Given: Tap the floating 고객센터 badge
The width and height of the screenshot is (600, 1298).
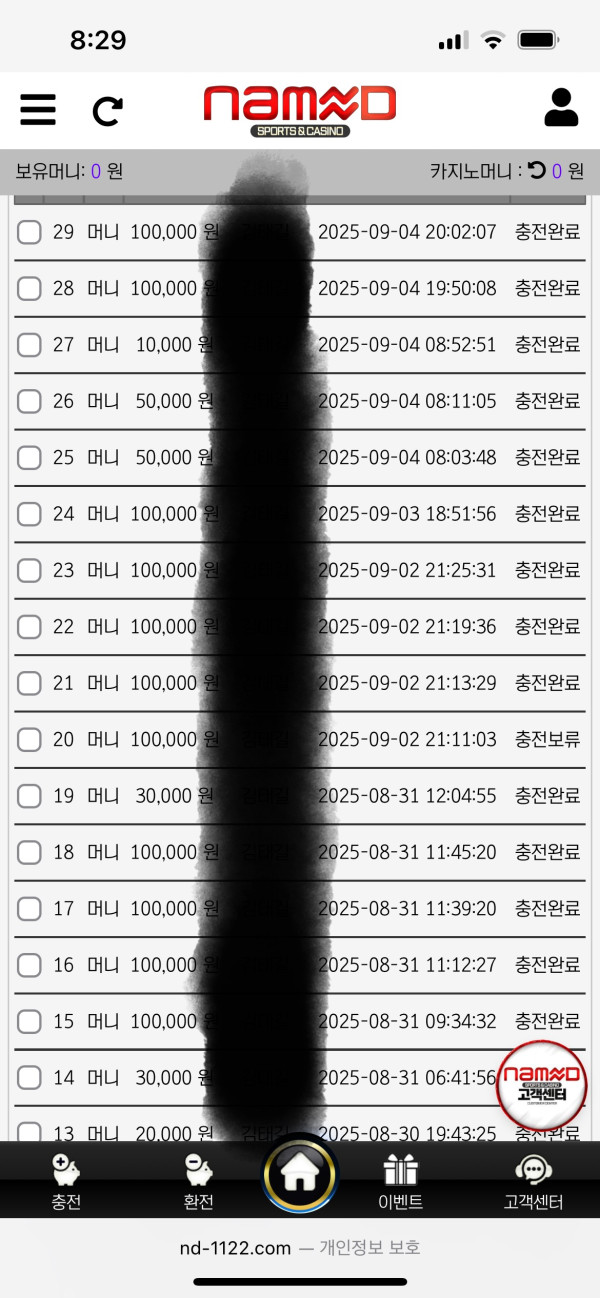Looking at the screenshot, I should 541,1085.
